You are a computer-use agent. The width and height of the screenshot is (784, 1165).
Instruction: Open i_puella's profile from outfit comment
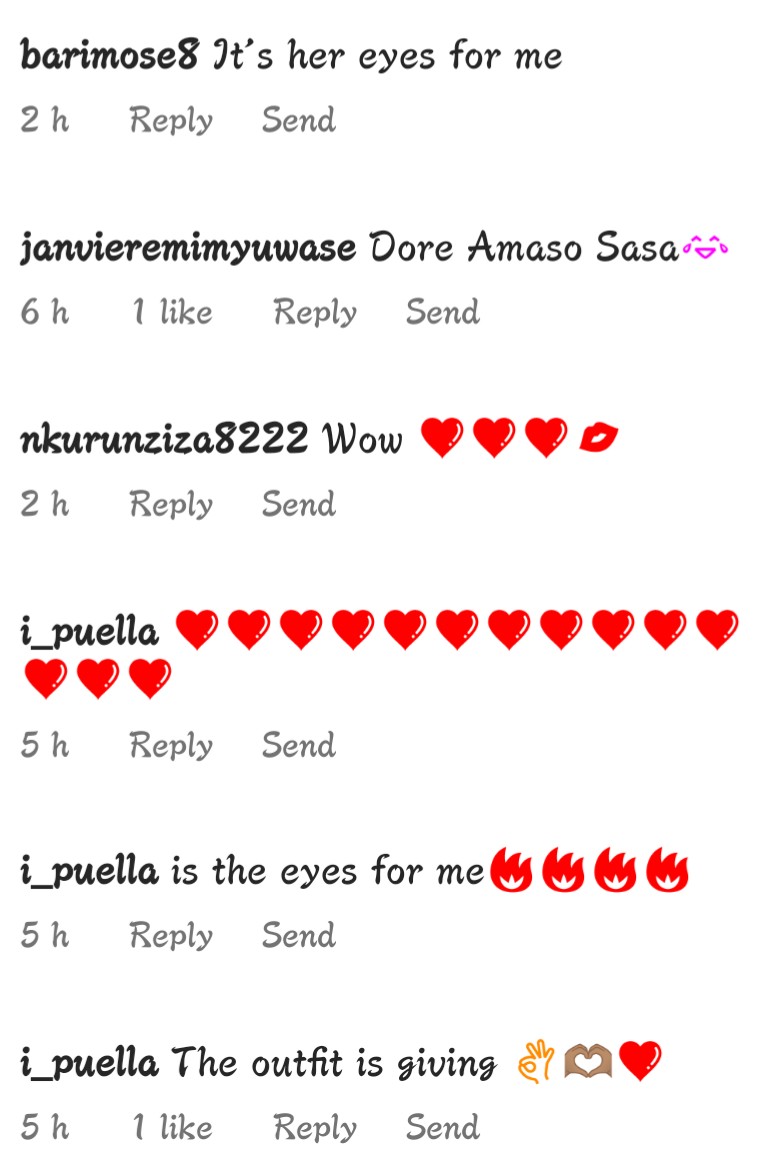point(89,1063)
